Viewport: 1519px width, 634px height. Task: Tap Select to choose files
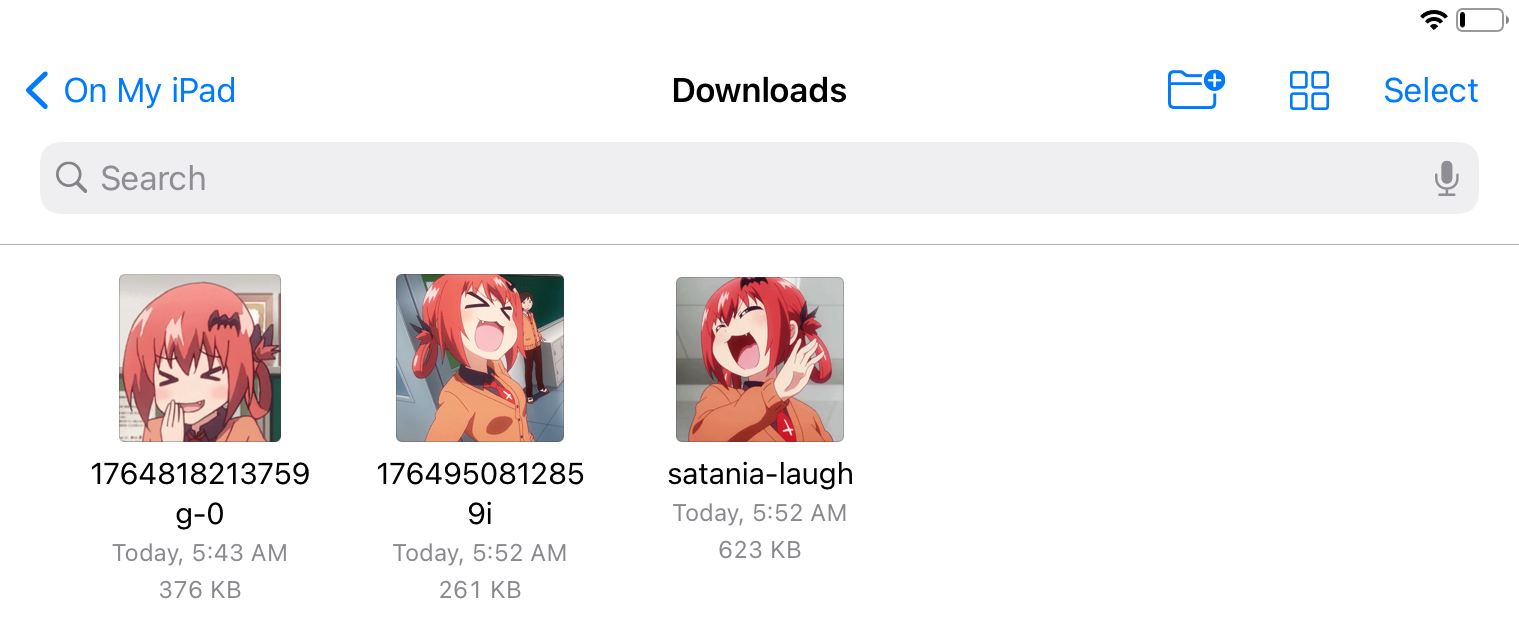pos(1430,91)
